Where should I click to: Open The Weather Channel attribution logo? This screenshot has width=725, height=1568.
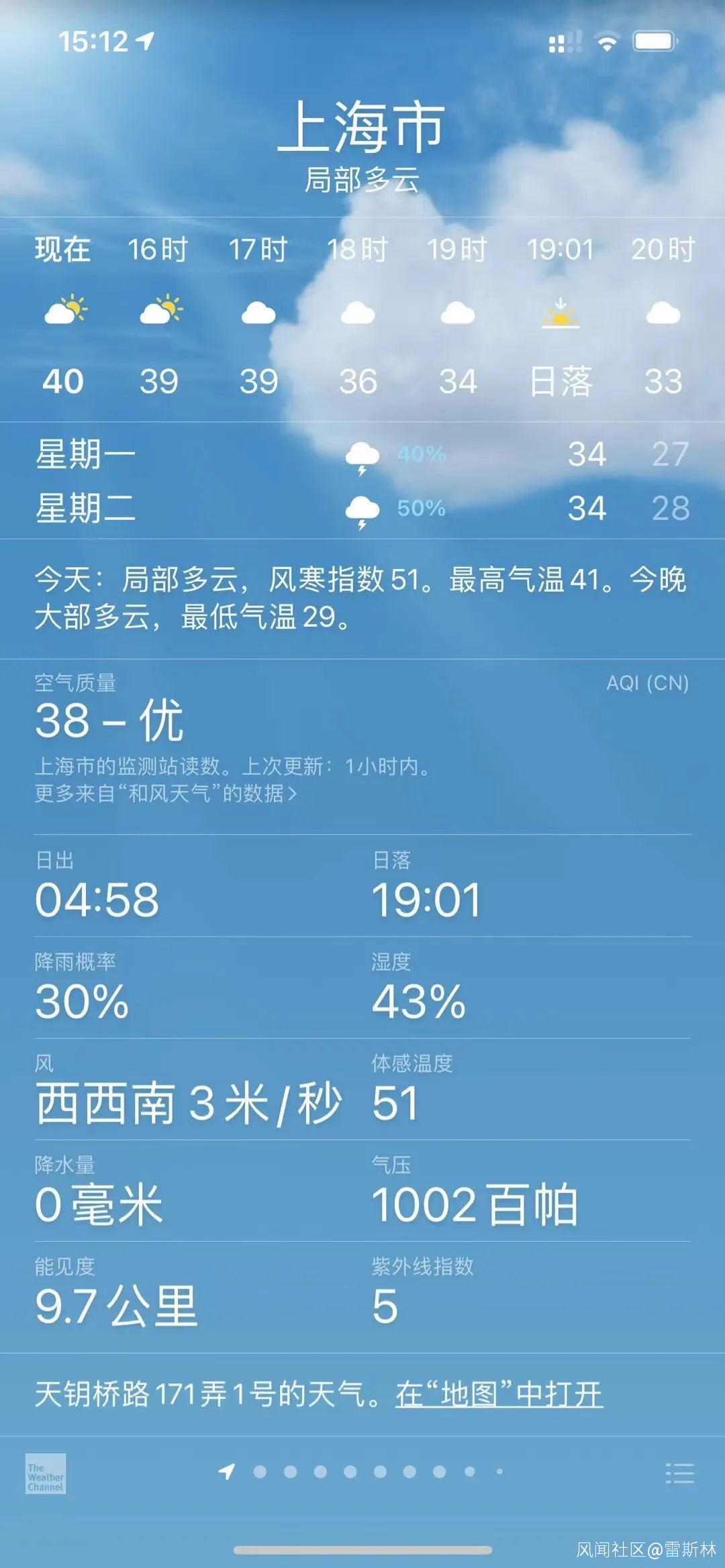click(46, 1473)
